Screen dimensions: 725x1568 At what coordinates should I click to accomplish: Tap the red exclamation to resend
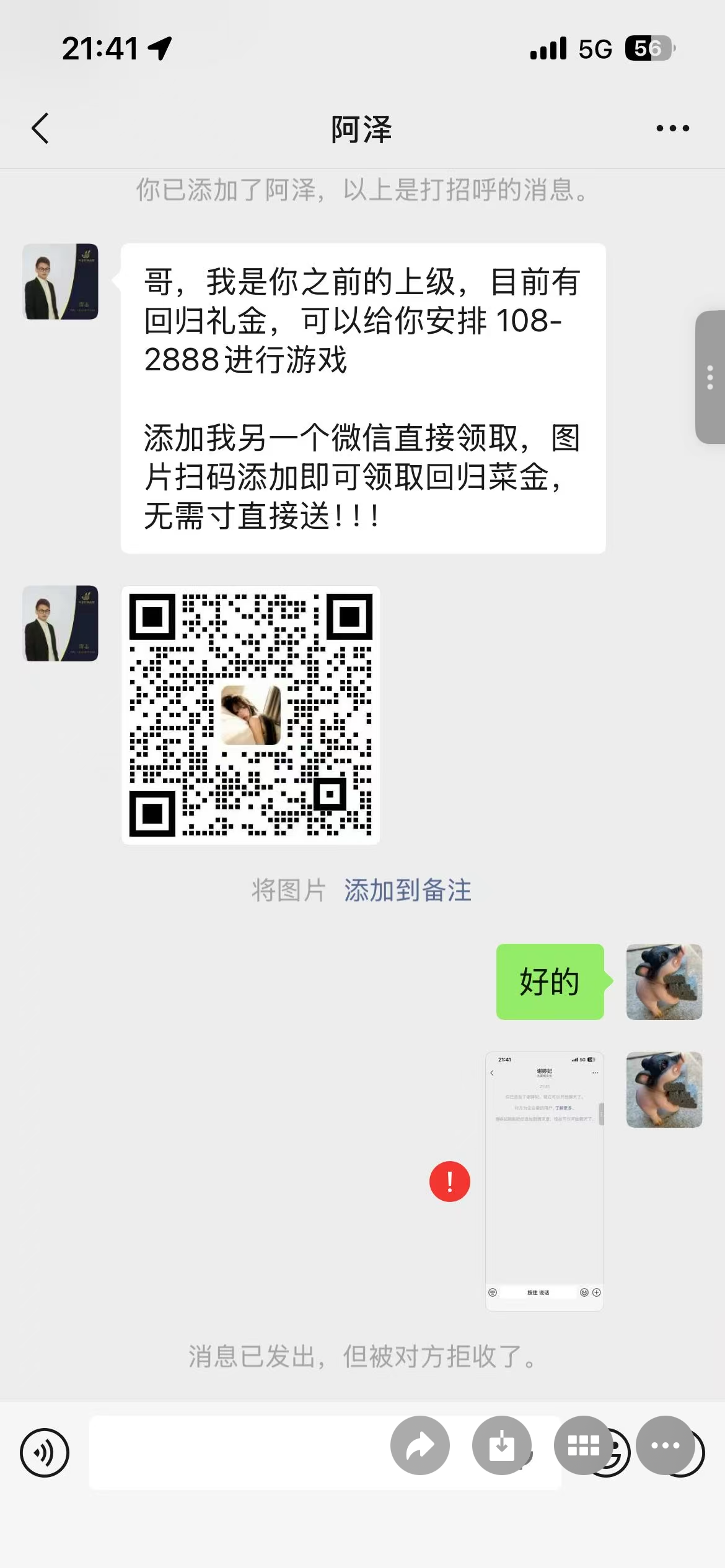(x=450, y=1182)
